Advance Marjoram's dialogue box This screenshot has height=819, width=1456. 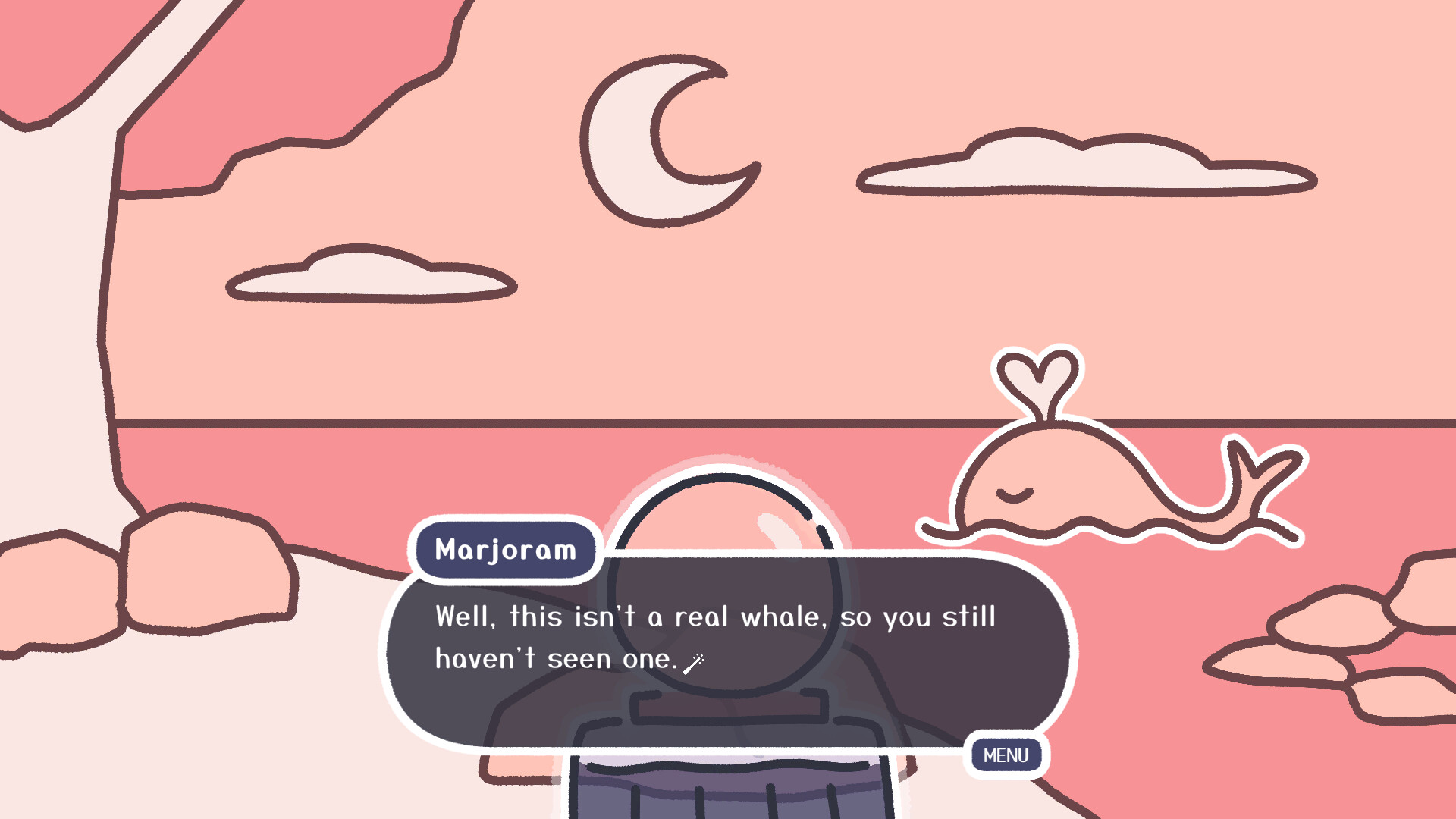tap(728, 651)
